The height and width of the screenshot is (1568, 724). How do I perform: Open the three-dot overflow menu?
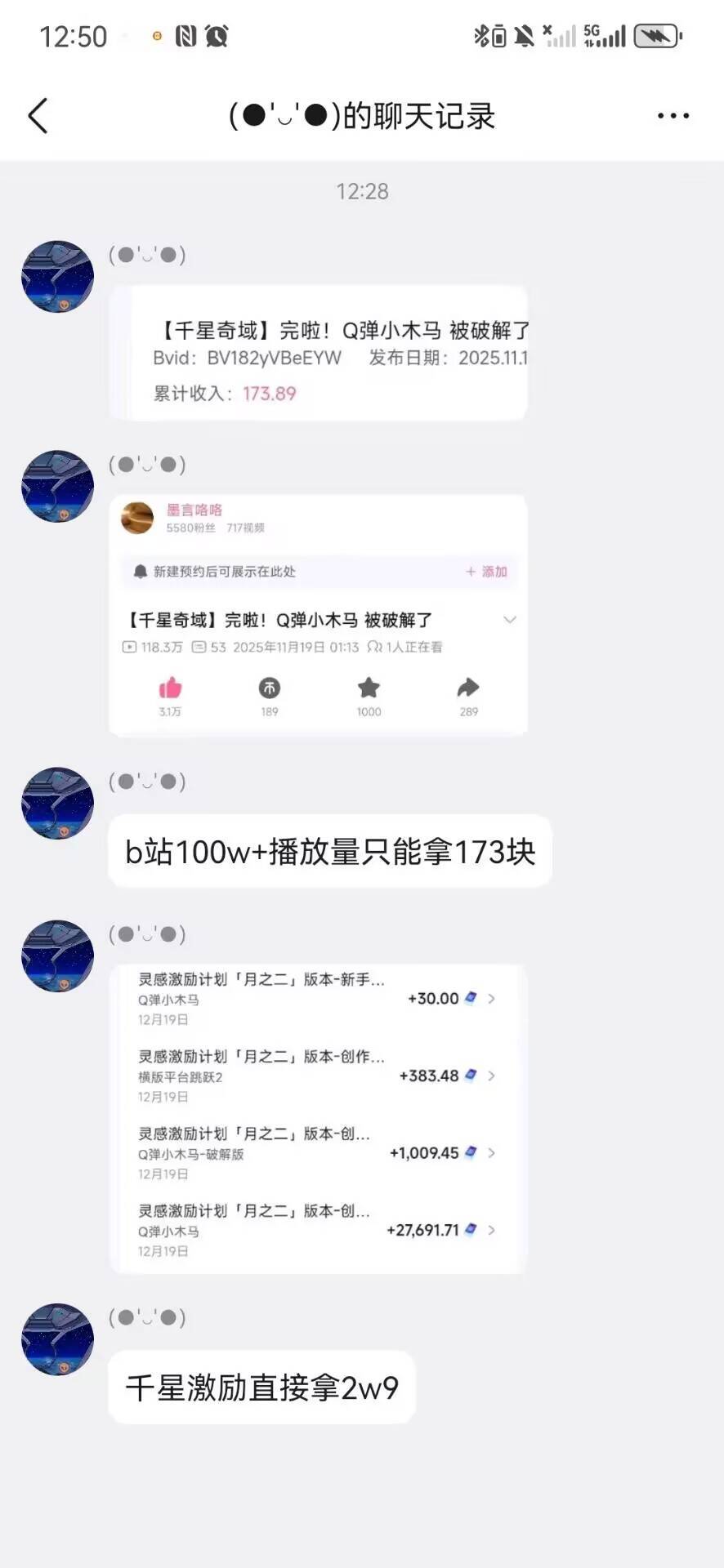coord(673,116)
